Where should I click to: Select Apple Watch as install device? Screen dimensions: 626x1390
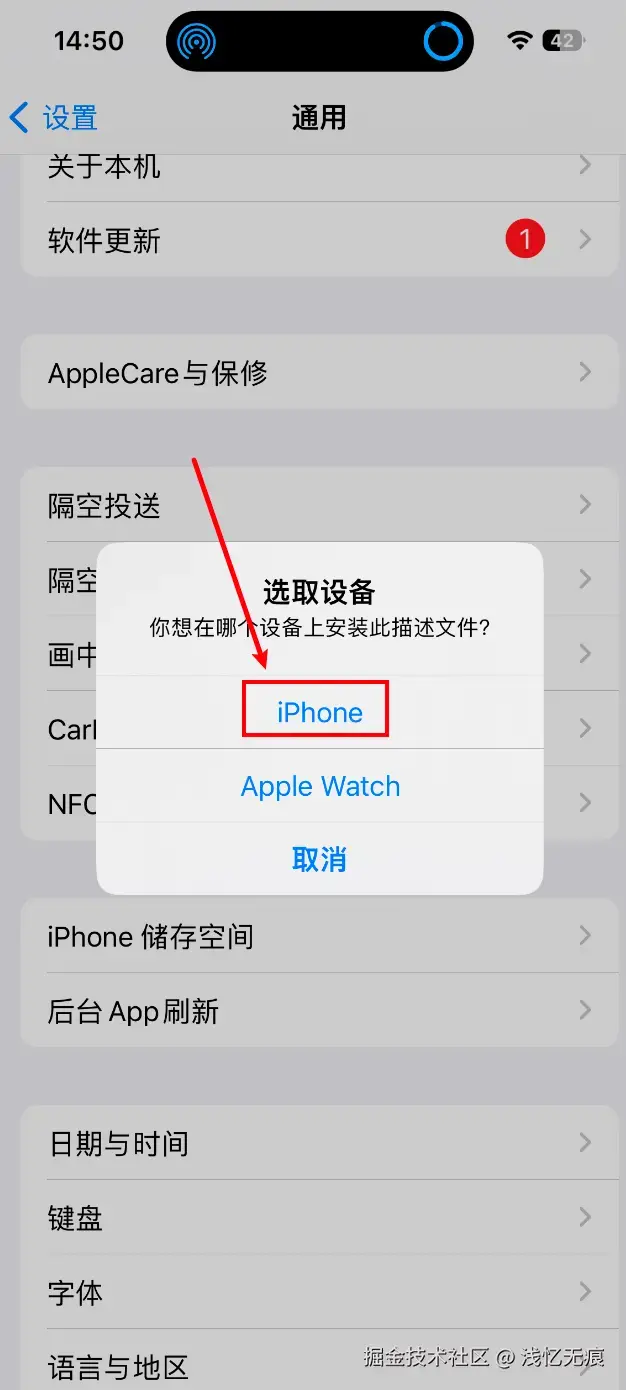320,786
